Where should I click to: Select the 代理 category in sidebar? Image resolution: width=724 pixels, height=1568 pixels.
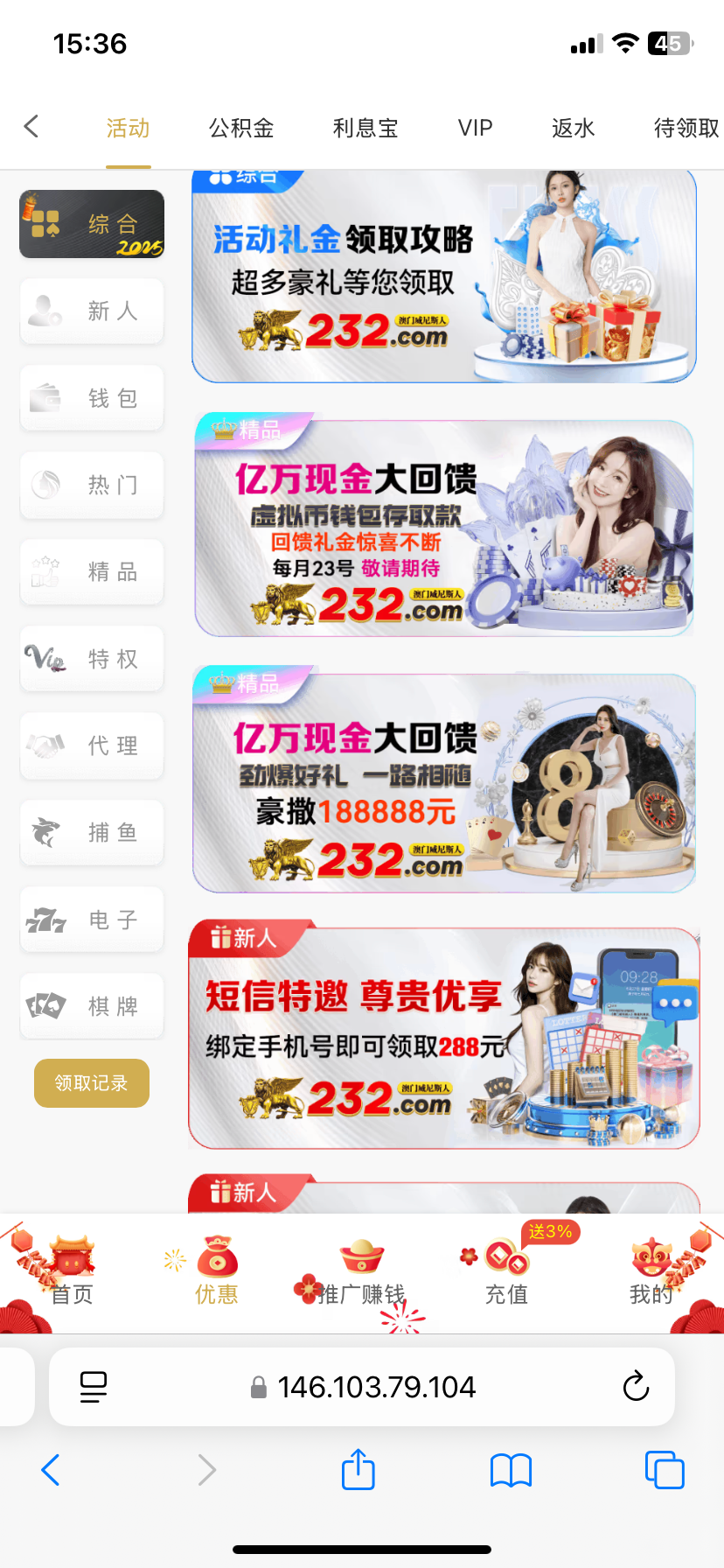pyautogui.click(x=92, y=745)
